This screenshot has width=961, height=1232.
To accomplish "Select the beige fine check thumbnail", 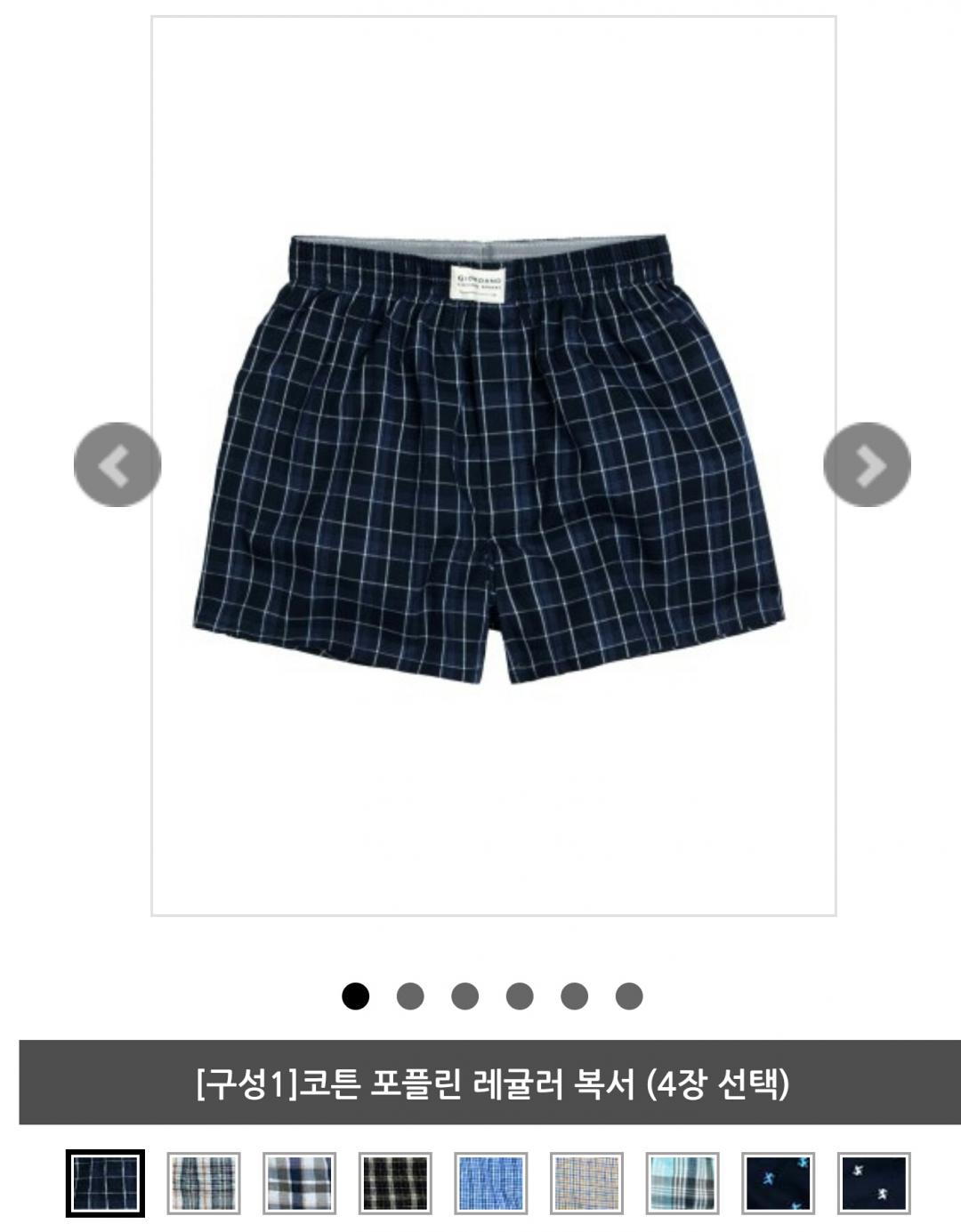I will tap(586, 1183).
